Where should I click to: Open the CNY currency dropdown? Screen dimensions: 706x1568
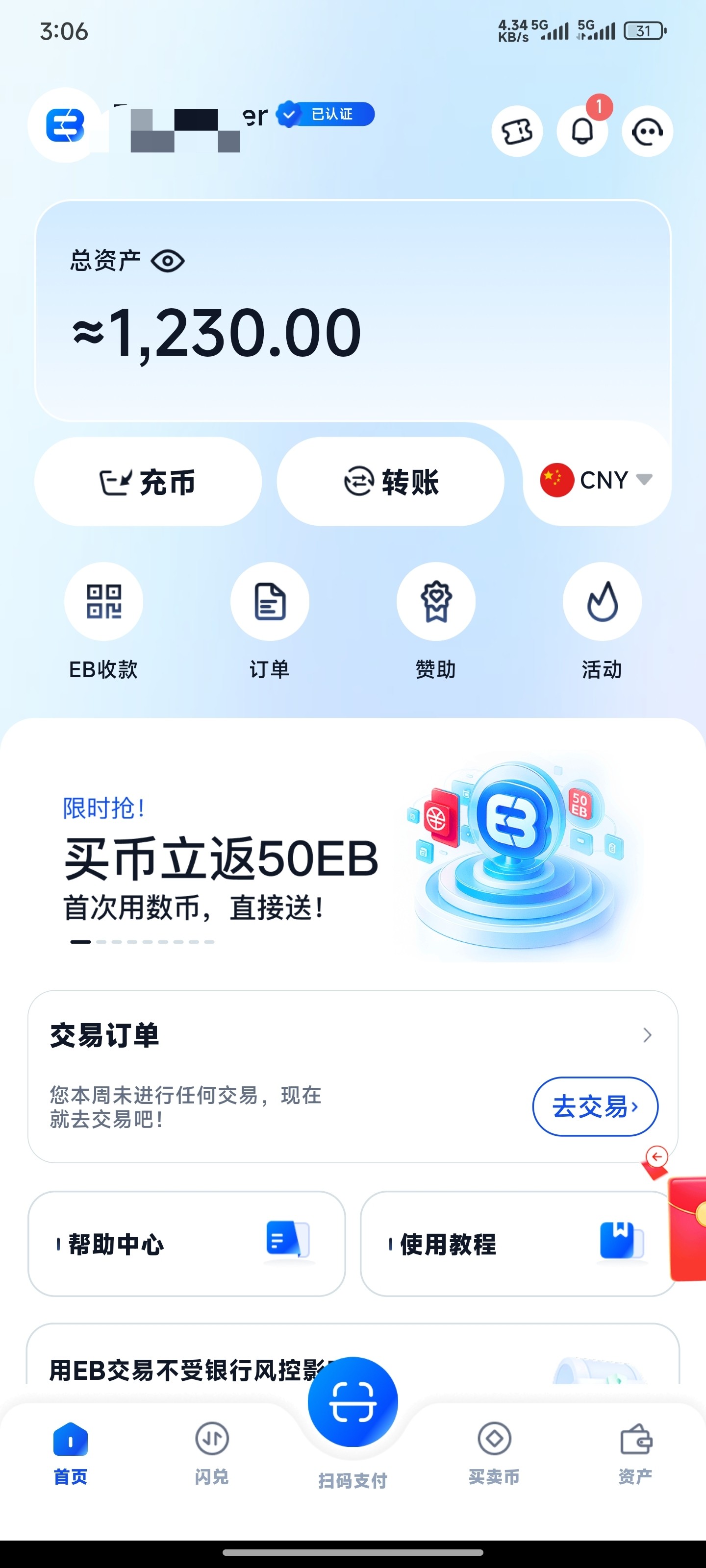coord(596,480)
